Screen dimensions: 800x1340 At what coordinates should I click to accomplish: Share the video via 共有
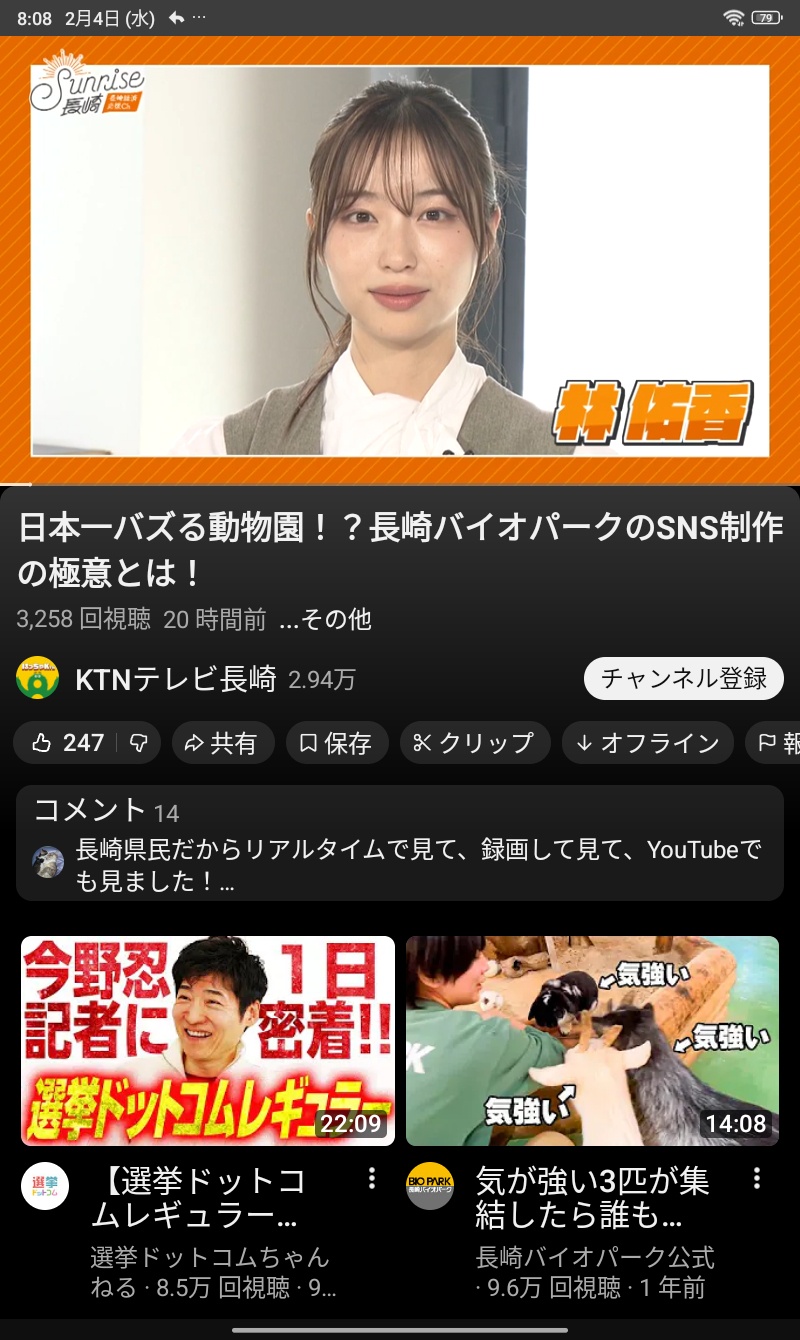(222, 743)
